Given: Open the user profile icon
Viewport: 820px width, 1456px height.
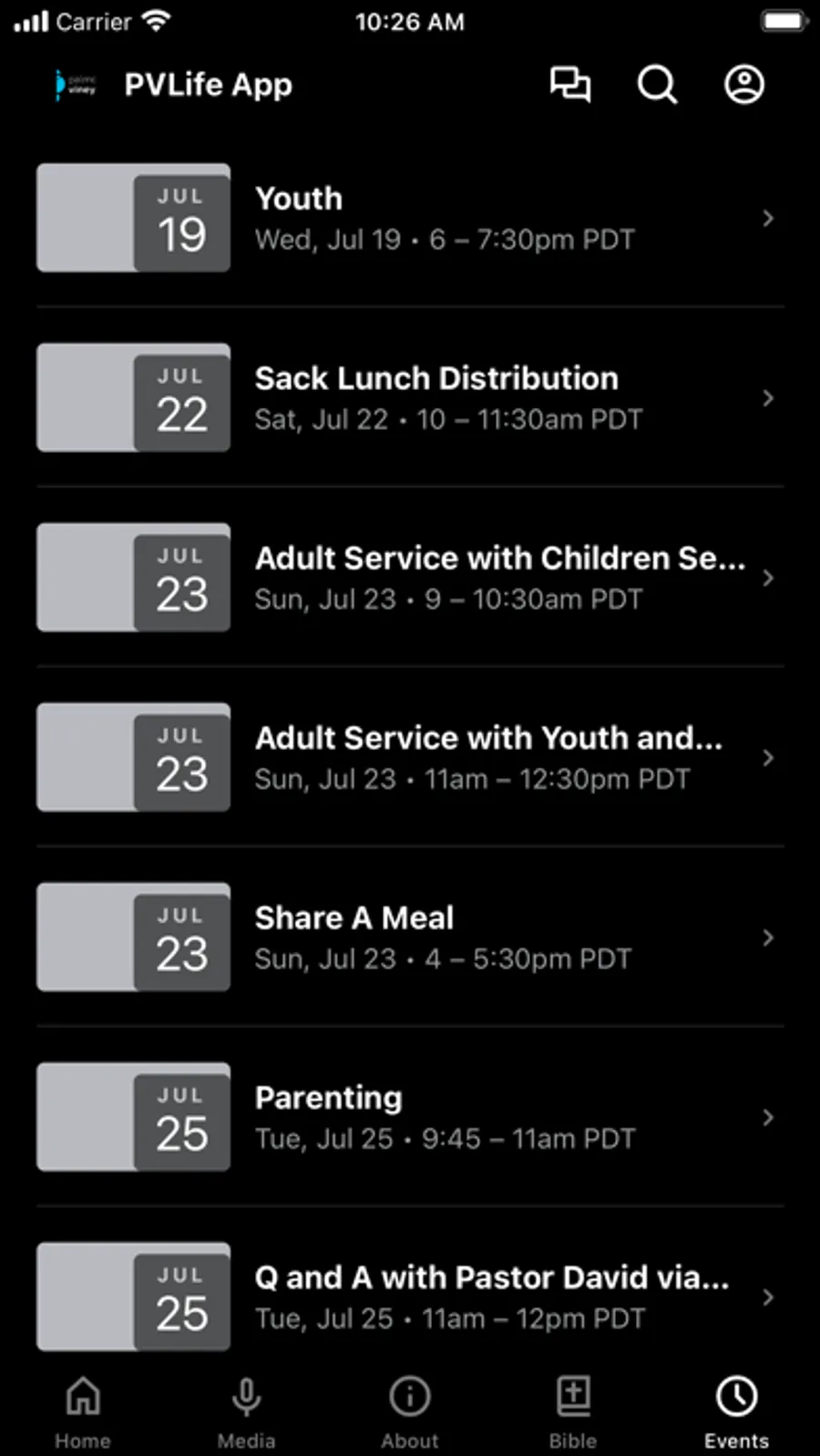Looking at the screenshot, I should tap(743, 85).
